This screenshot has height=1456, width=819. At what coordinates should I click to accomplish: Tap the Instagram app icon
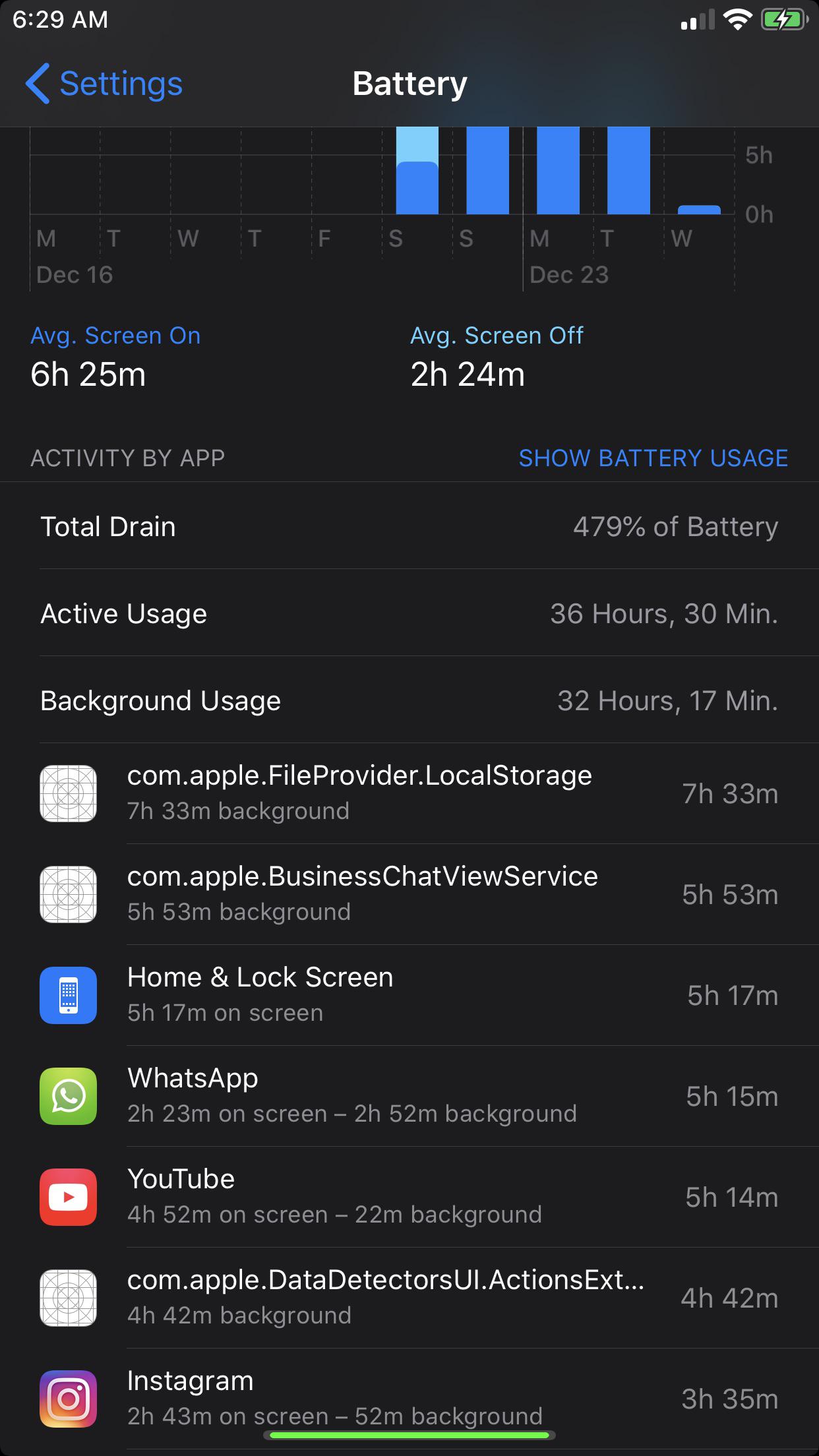click(x=68, y=1398)
